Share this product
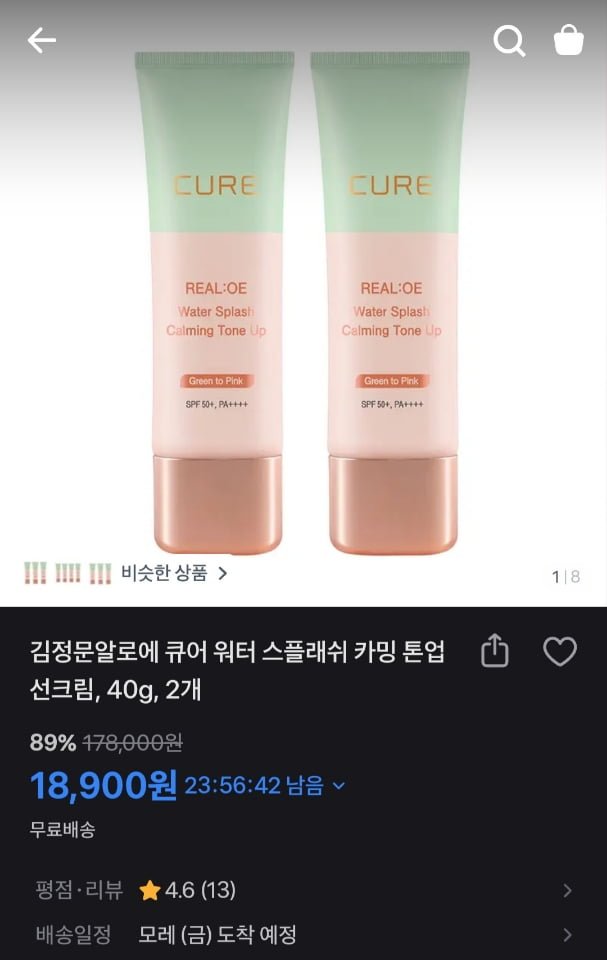Screen dimensions: 607x960 coord(495,652)
